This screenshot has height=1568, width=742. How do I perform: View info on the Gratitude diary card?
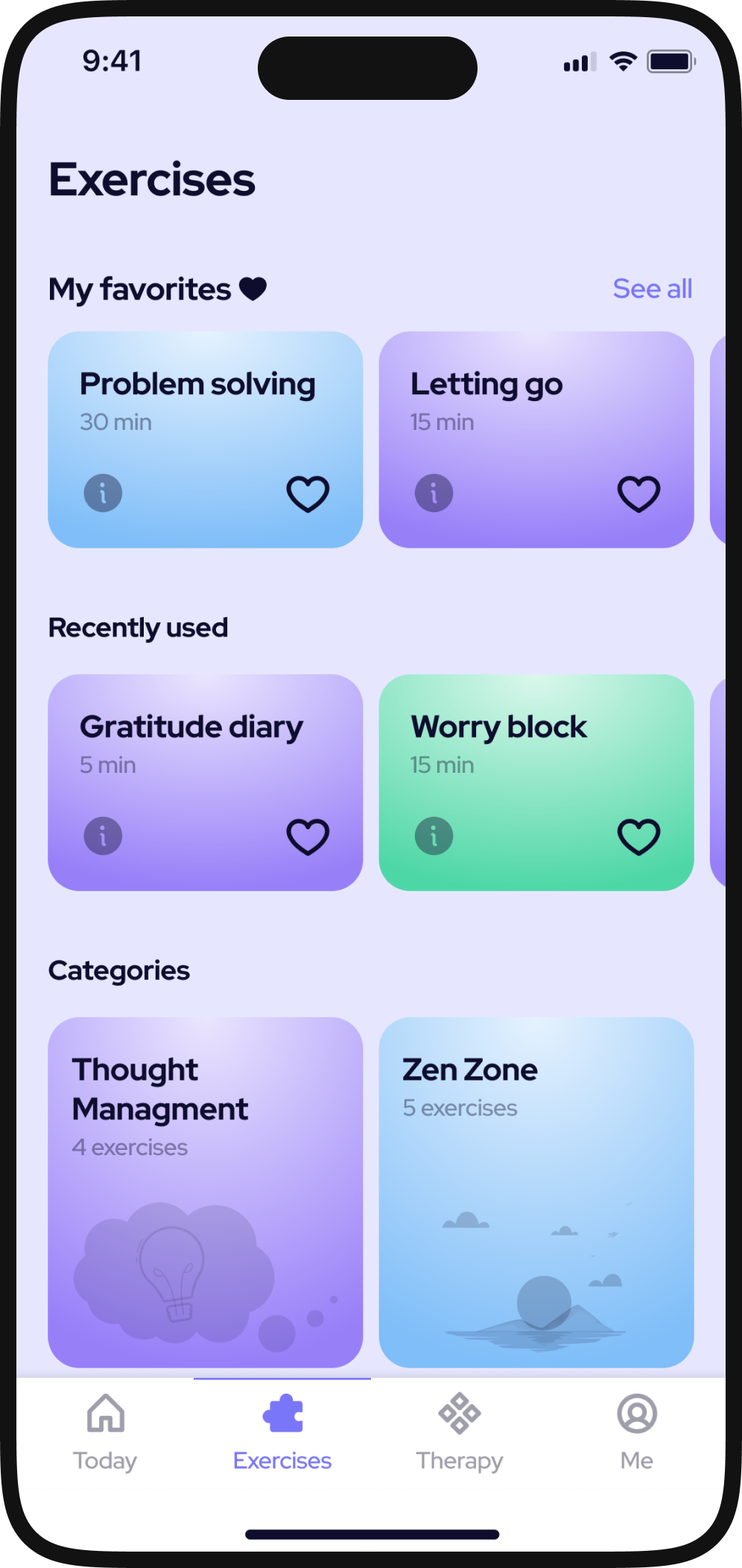(x=103, y=835)
